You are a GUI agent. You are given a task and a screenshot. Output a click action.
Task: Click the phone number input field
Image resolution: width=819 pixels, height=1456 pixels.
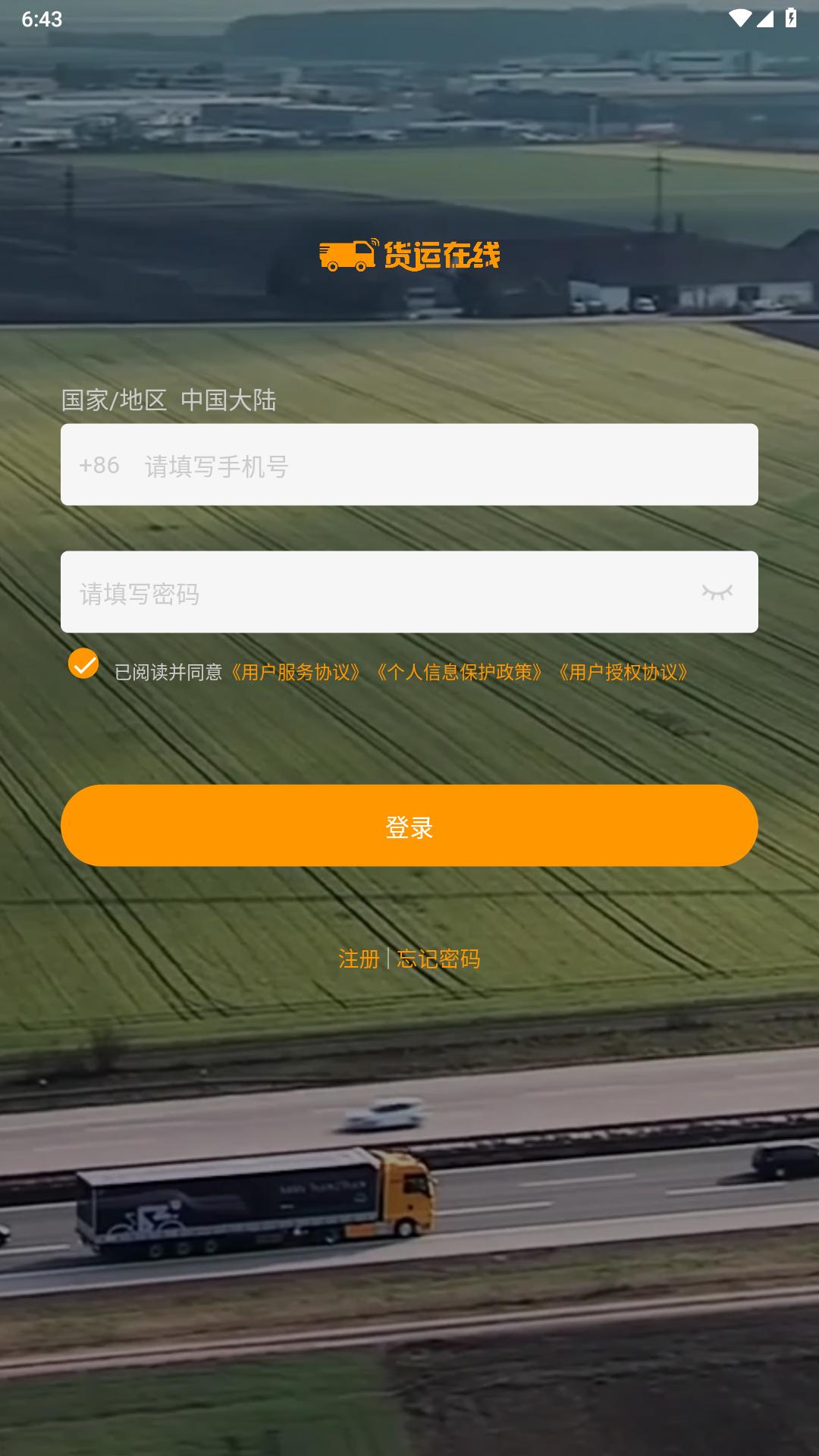coord(409,466)
